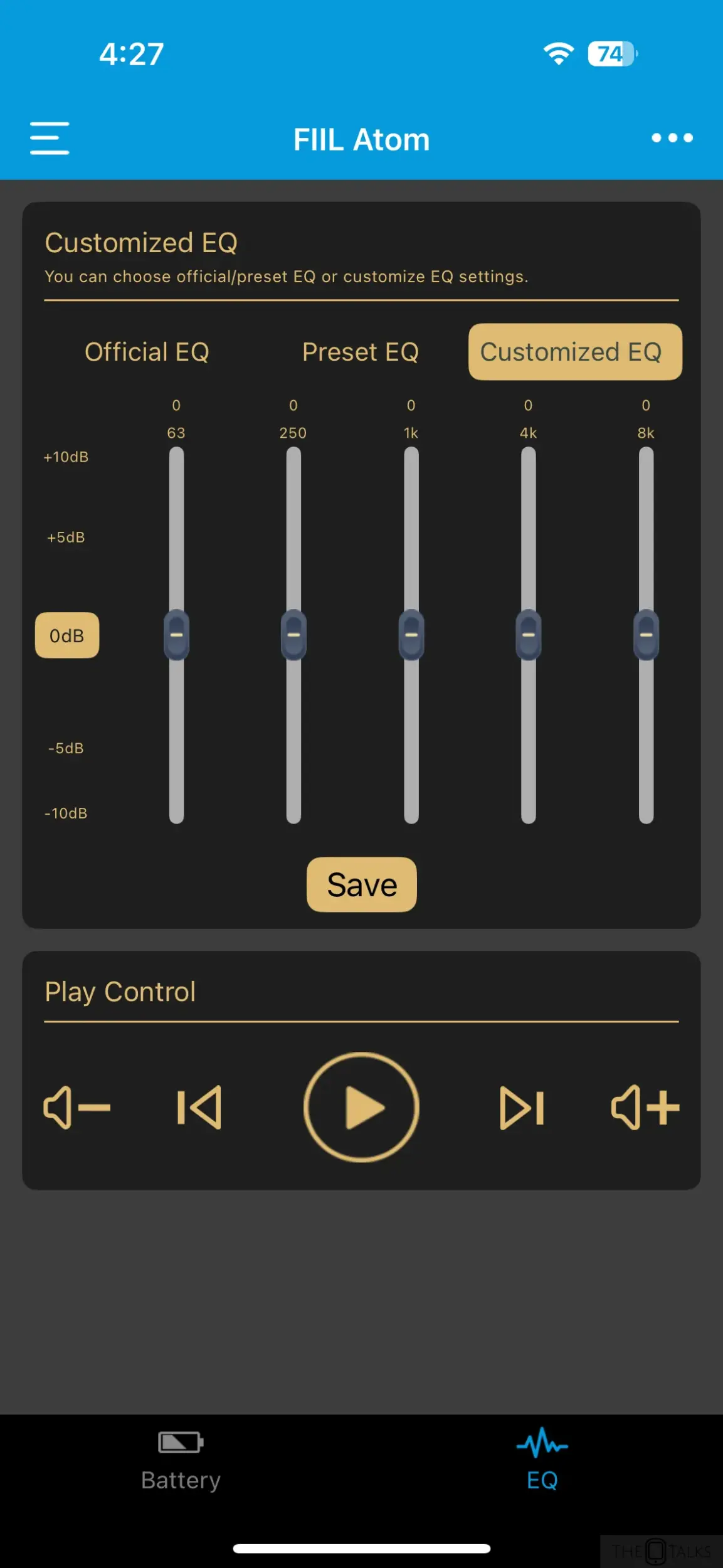Screen dimensions: 723x1568
Task: Select the EQ bottom tab
Action: [x=542, y=1461]
